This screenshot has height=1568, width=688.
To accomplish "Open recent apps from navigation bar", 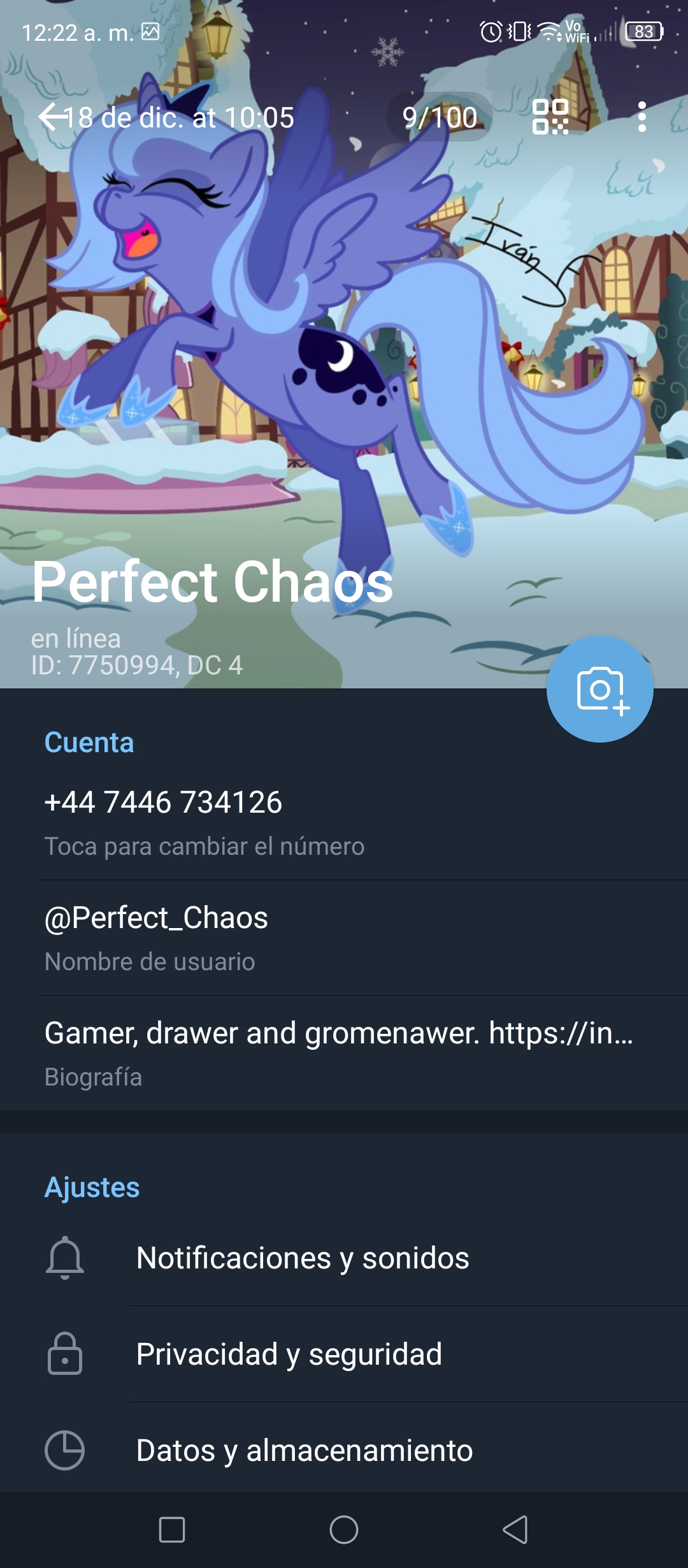I will (172, 1529).
